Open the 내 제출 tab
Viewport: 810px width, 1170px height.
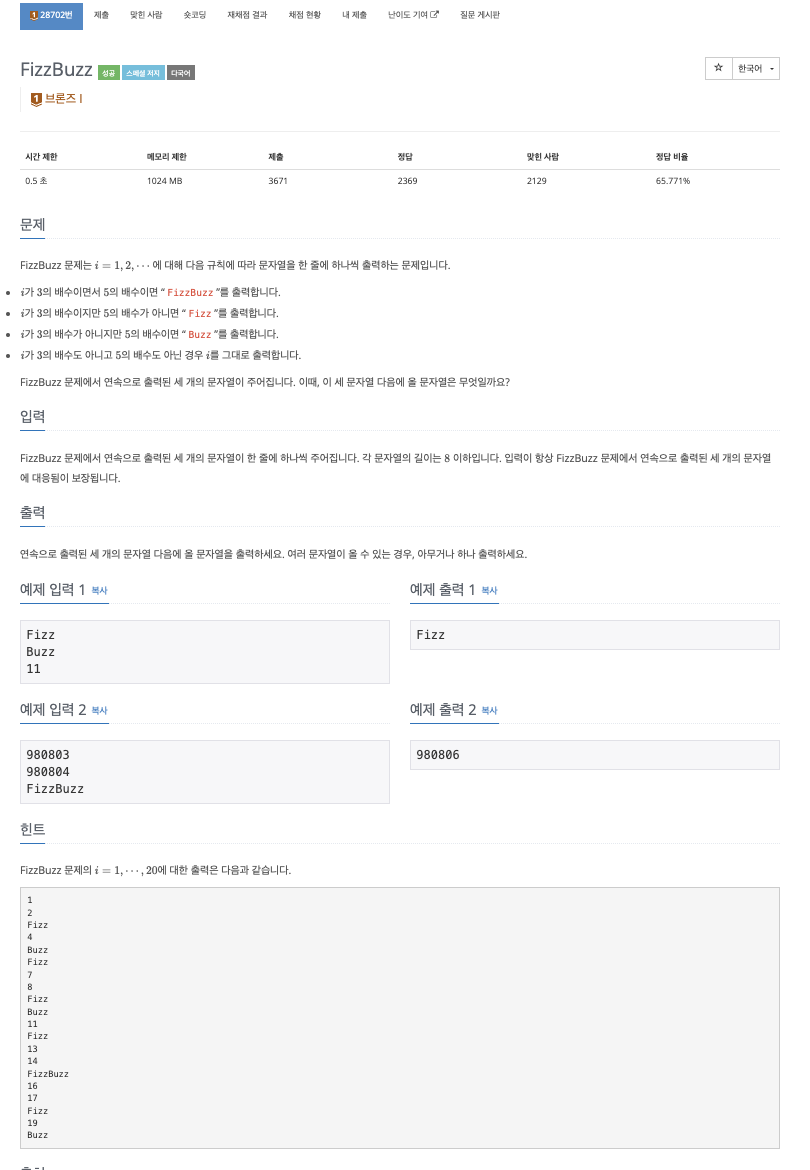[x=354, y=16]
